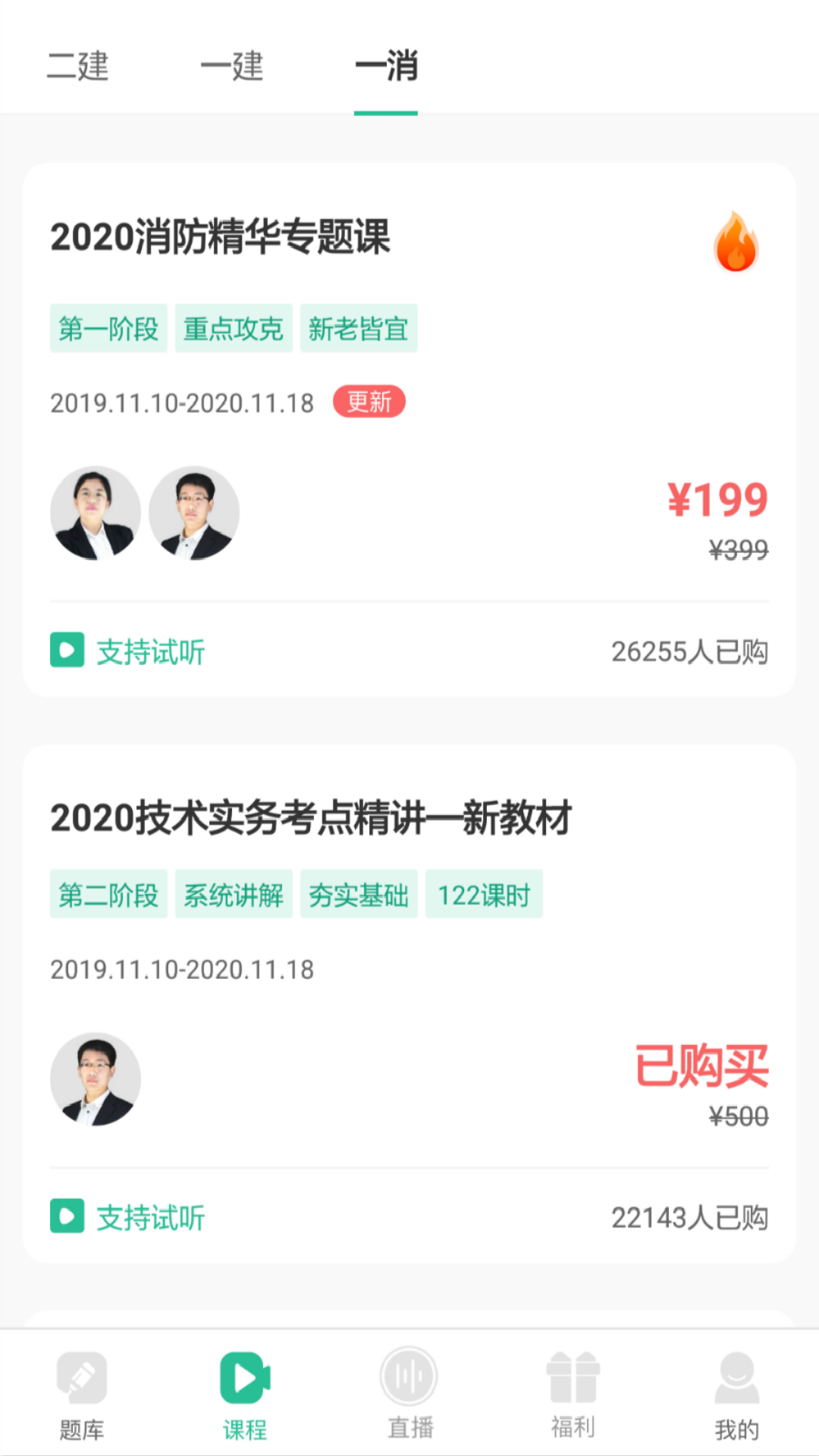The image size is (819, 1456).
Task: Tap the play preview icon on first course card
Action: [66, 651]
